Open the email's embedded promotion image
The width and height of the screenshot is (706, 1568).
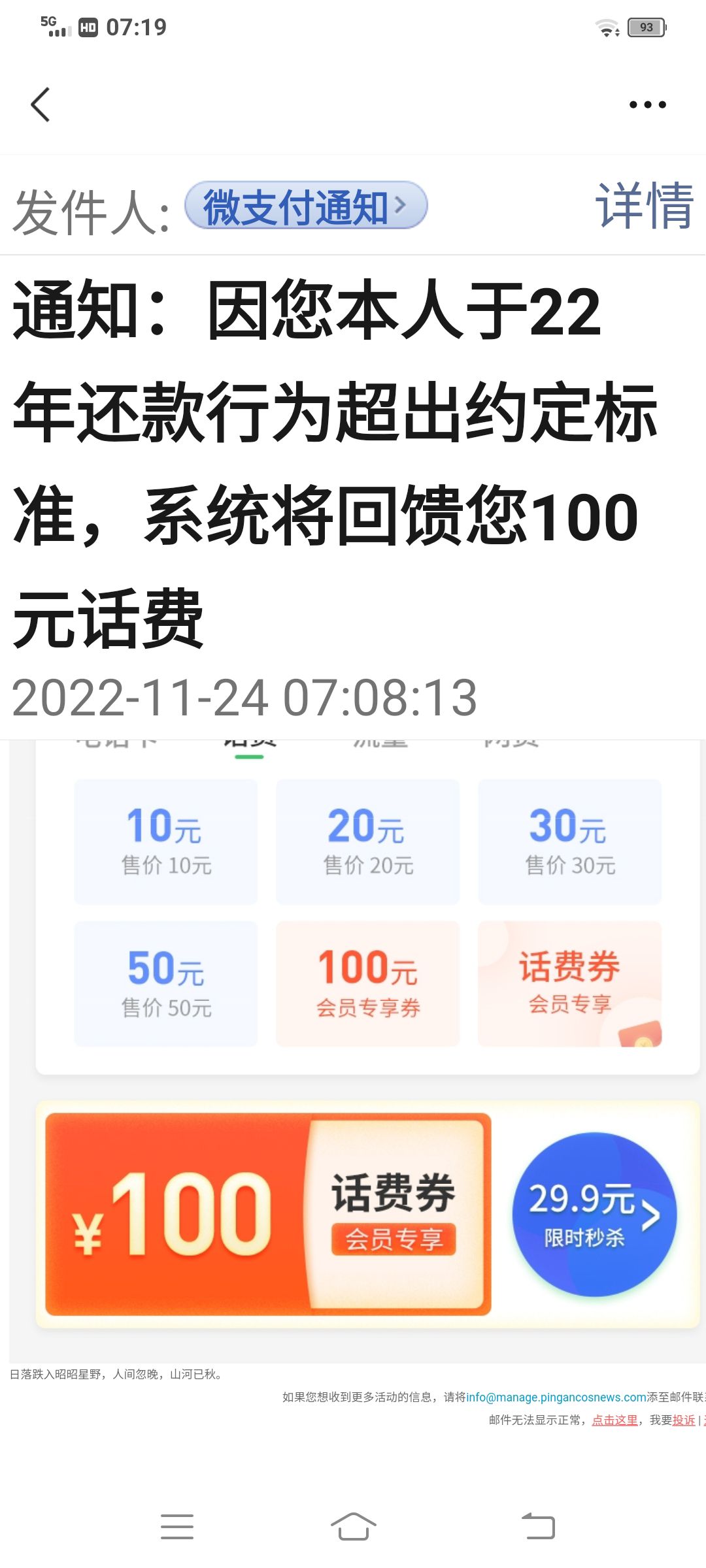pos(366,1045)
